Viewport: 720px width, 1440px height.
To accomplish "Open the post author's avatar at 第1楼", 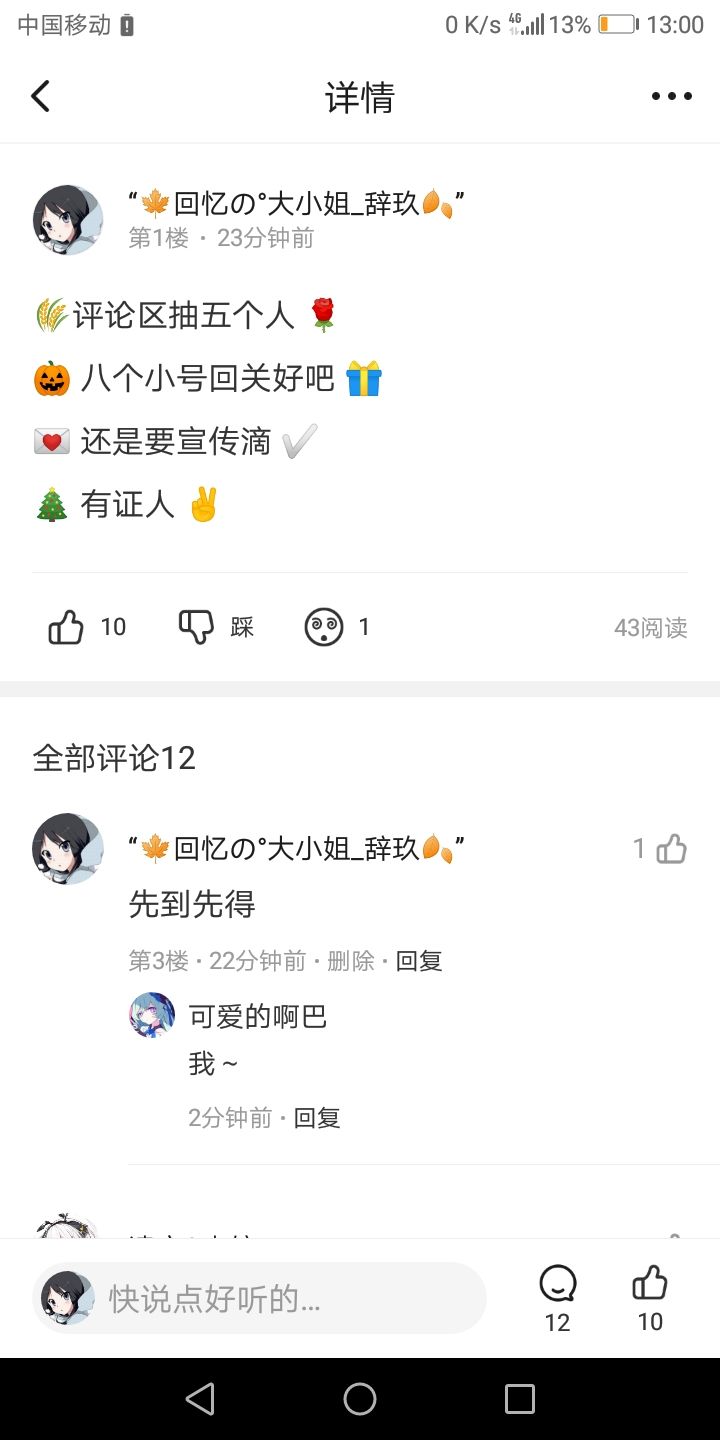I will click(68, 220).
